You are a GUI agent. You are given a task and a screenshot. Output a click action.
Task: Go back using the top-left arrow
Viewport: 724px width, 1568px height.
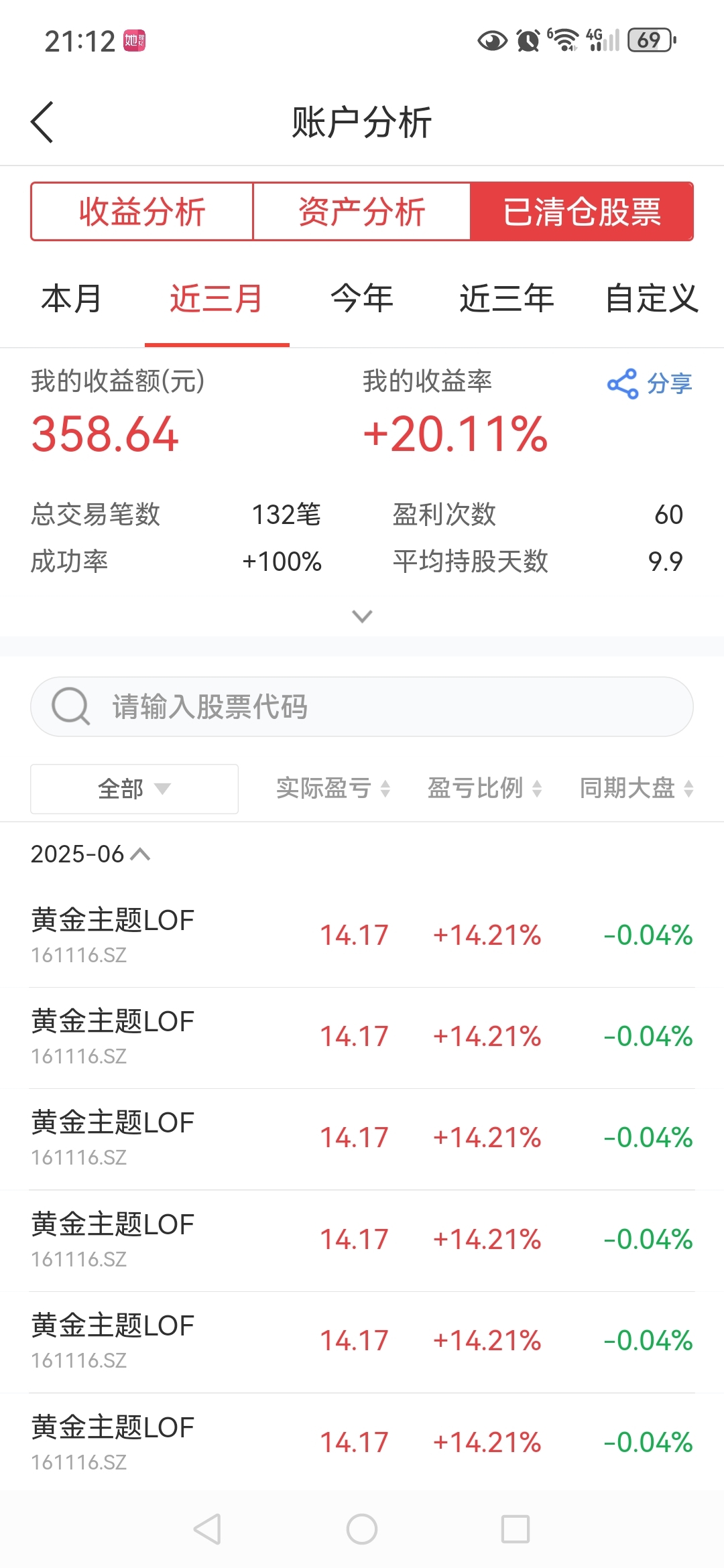42,123
